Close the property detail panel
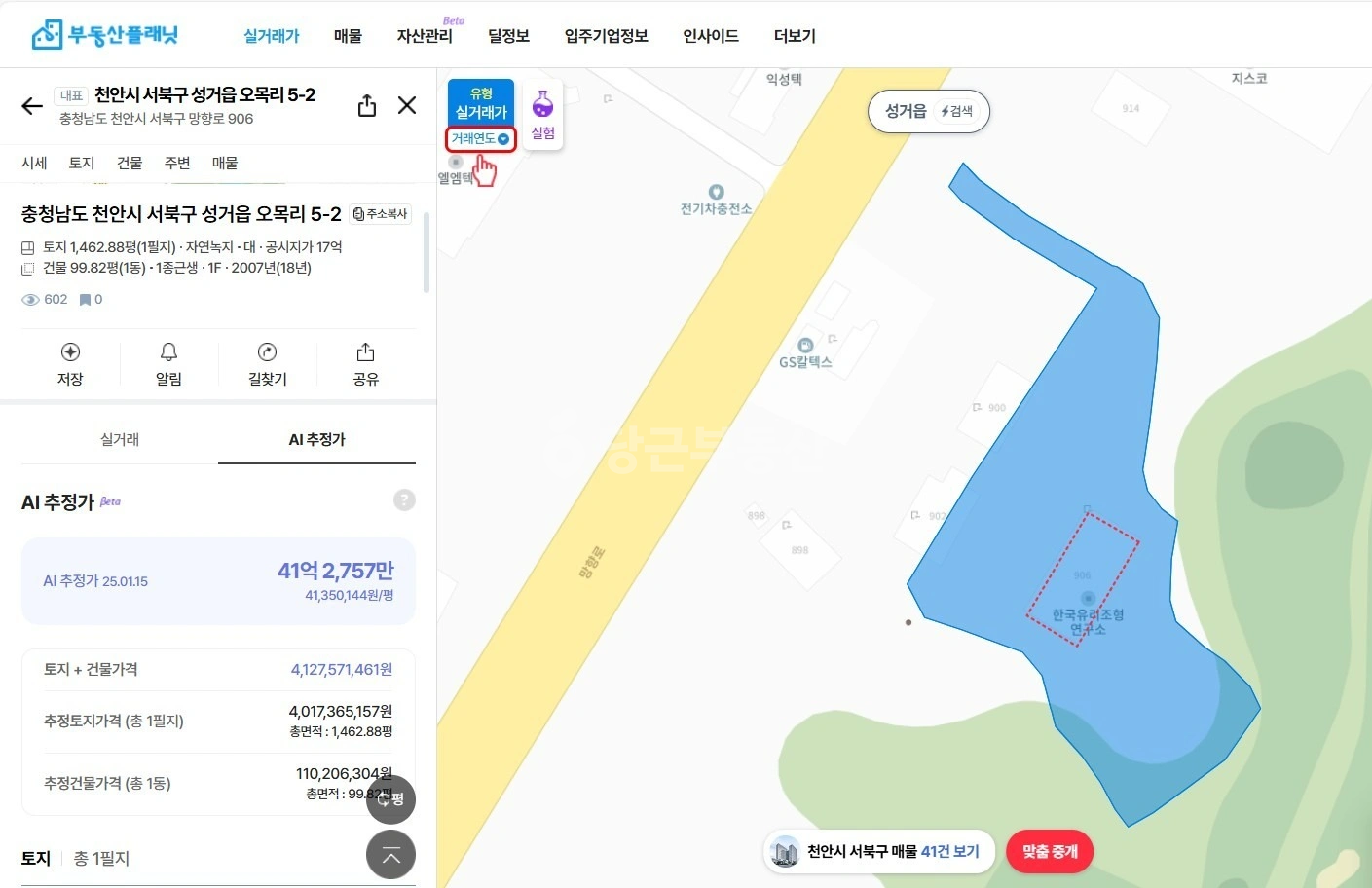Image resolution: width=1372 pixels, height=888 pixels. (x=407, y=105)
